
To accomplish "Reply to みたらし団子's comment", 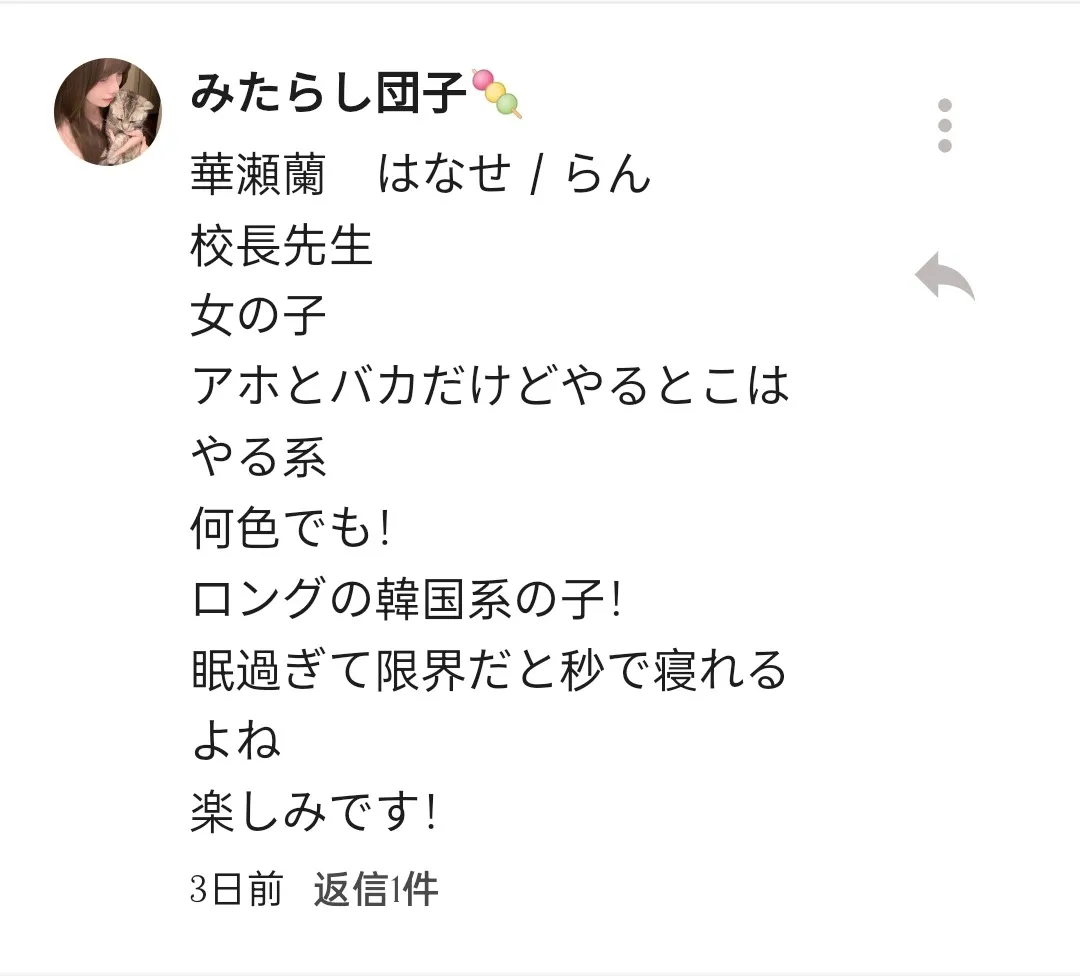I will tap(944, 276).
